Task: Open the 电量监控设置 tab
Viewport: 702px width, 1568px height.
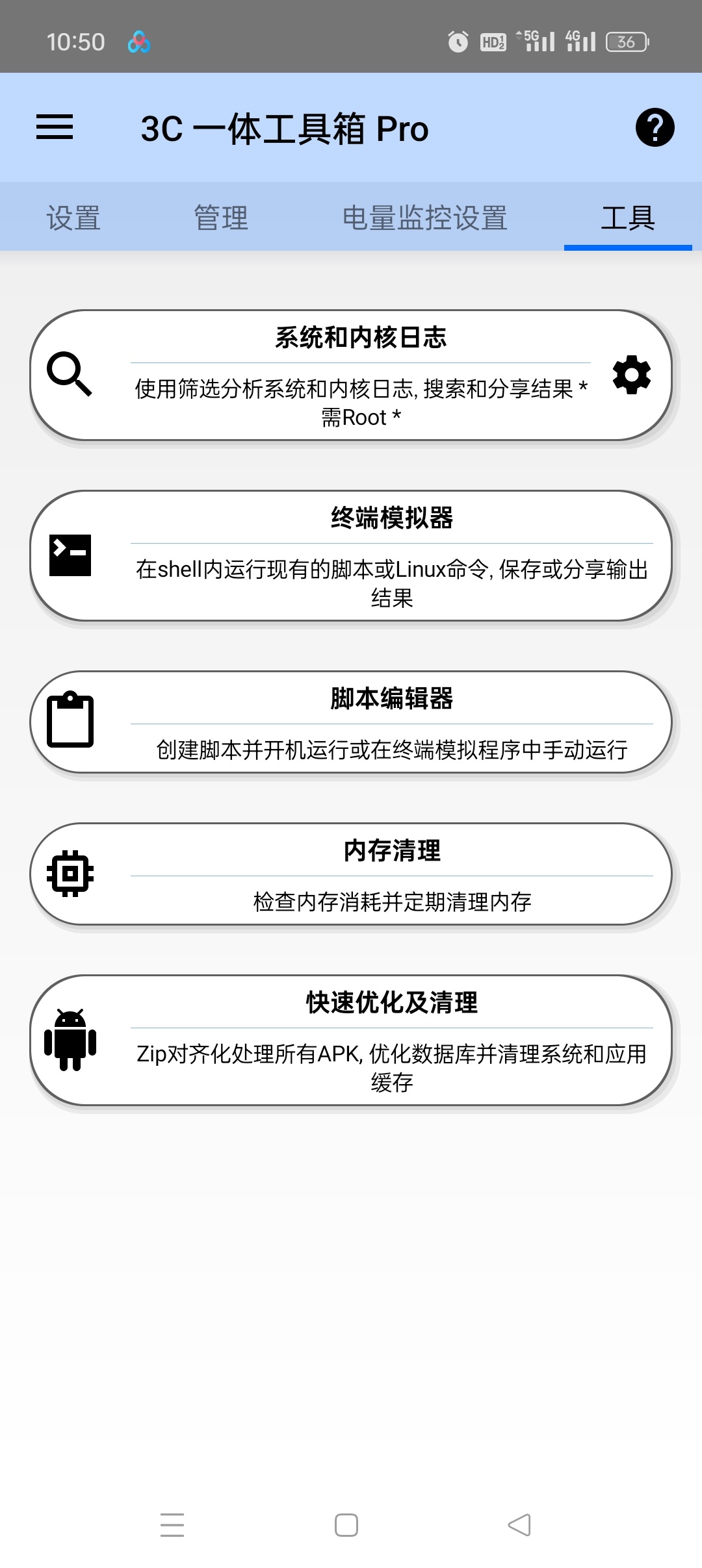Action: tap(426, 218)
